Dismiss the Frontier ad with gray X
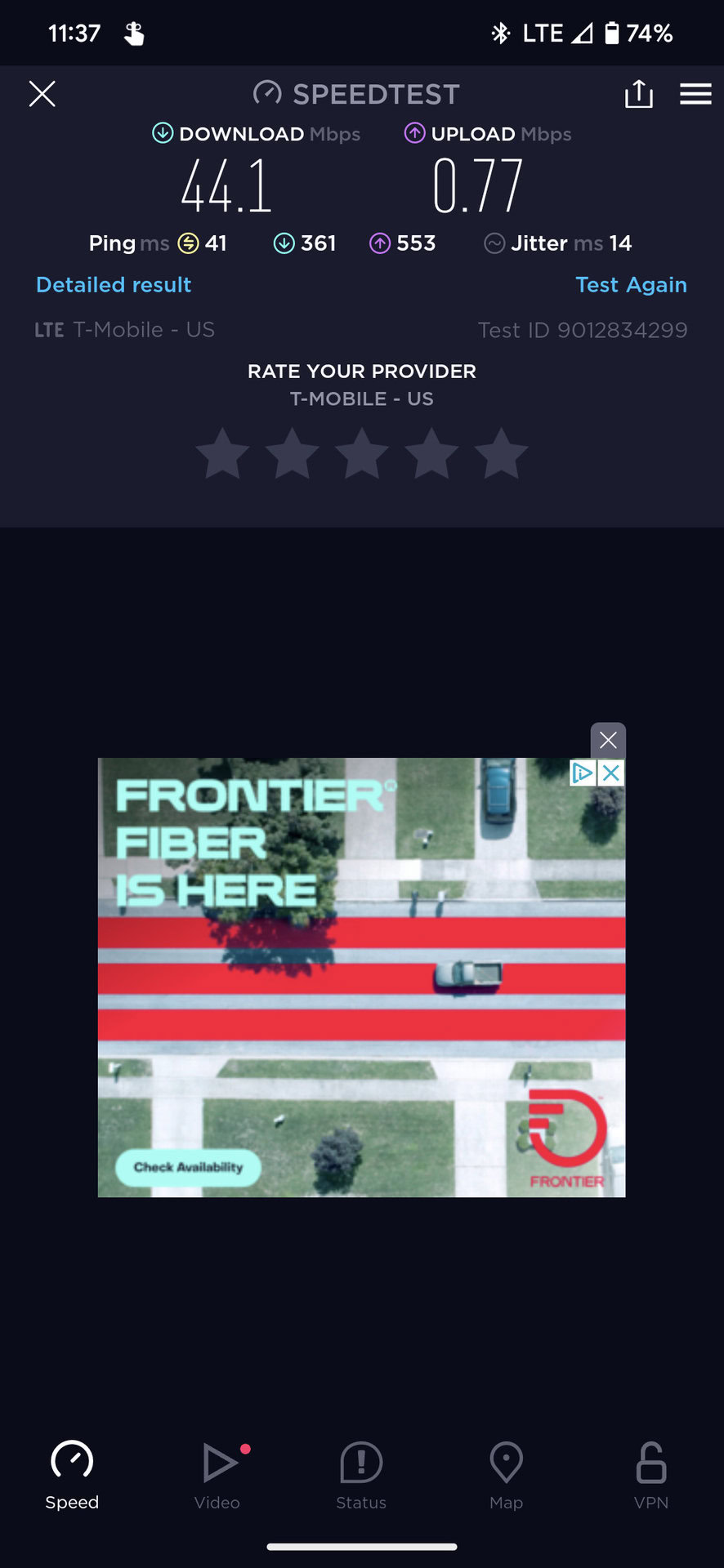Viewport: 724px width, 1568px height. click(x=608, y=741)
